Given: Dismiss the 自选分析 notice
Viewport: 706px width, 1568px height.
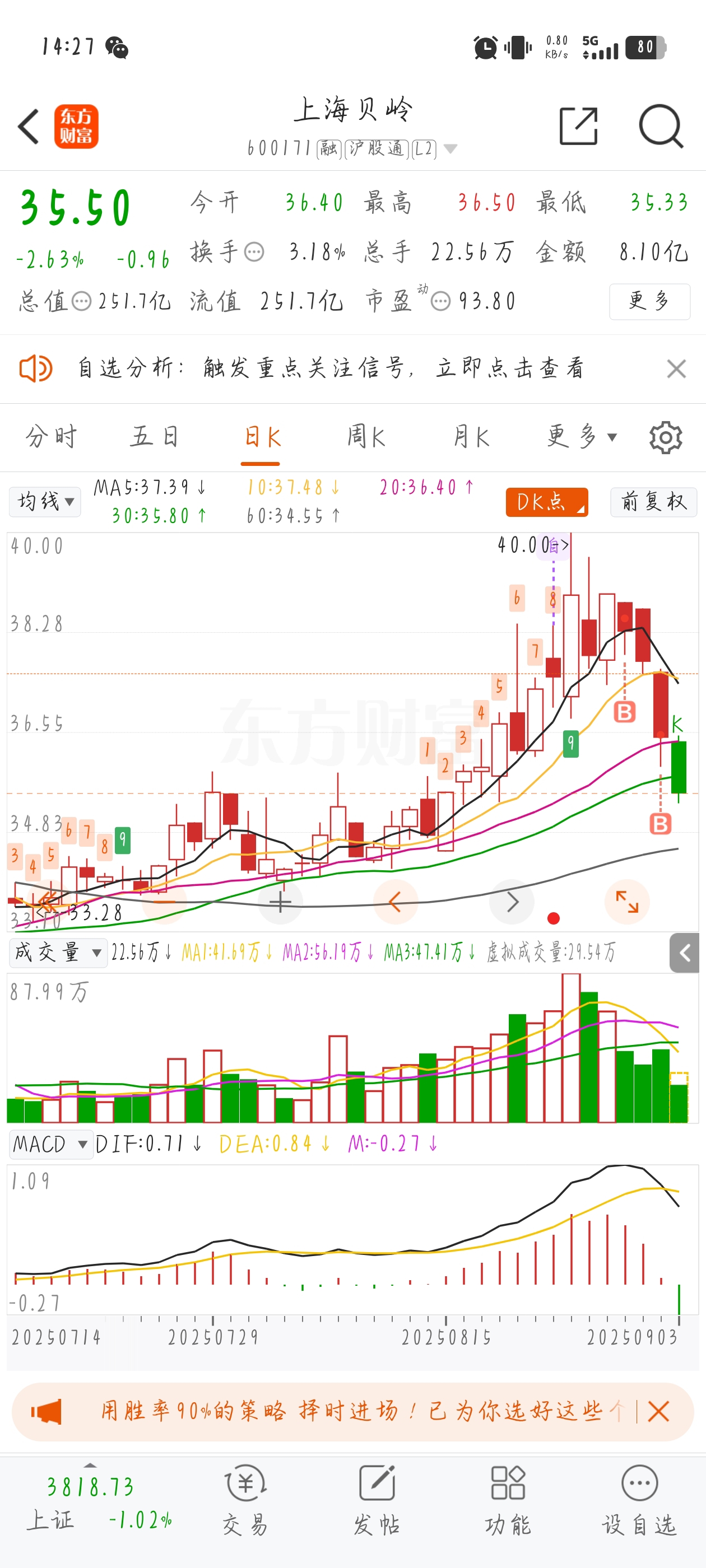Looking at the screenshot, I should click(676, 368).
